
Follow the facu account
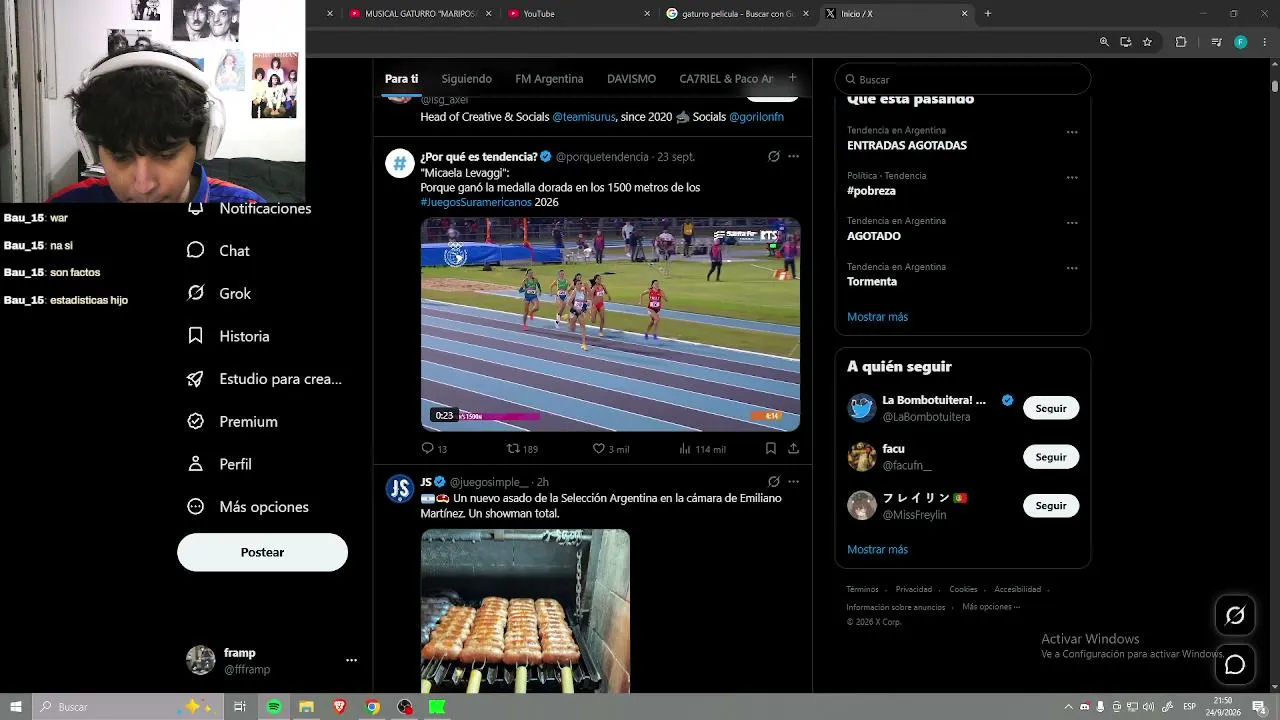pyautogui.click(x=1051, y=457)
